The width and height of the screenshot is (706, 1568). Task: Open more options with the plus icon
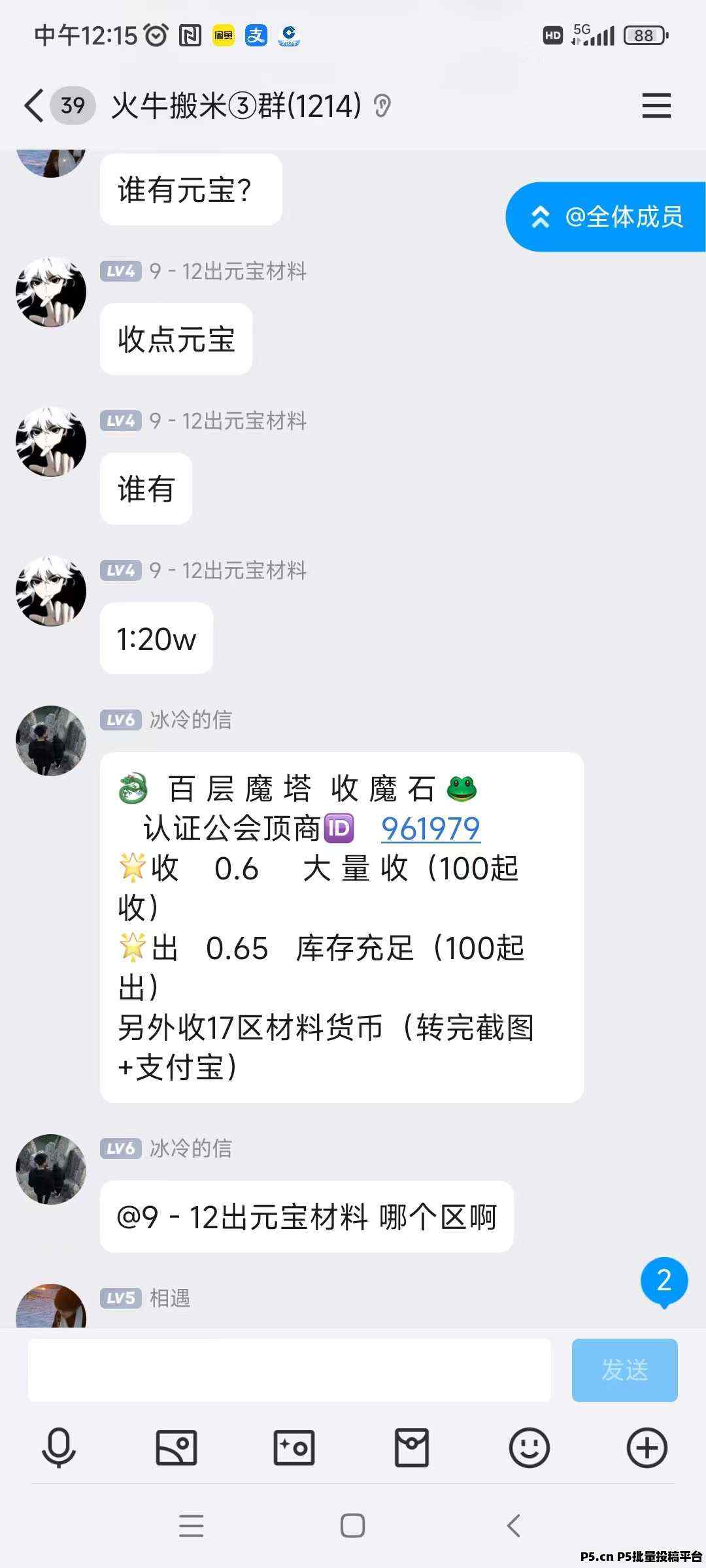point(647,1448)
